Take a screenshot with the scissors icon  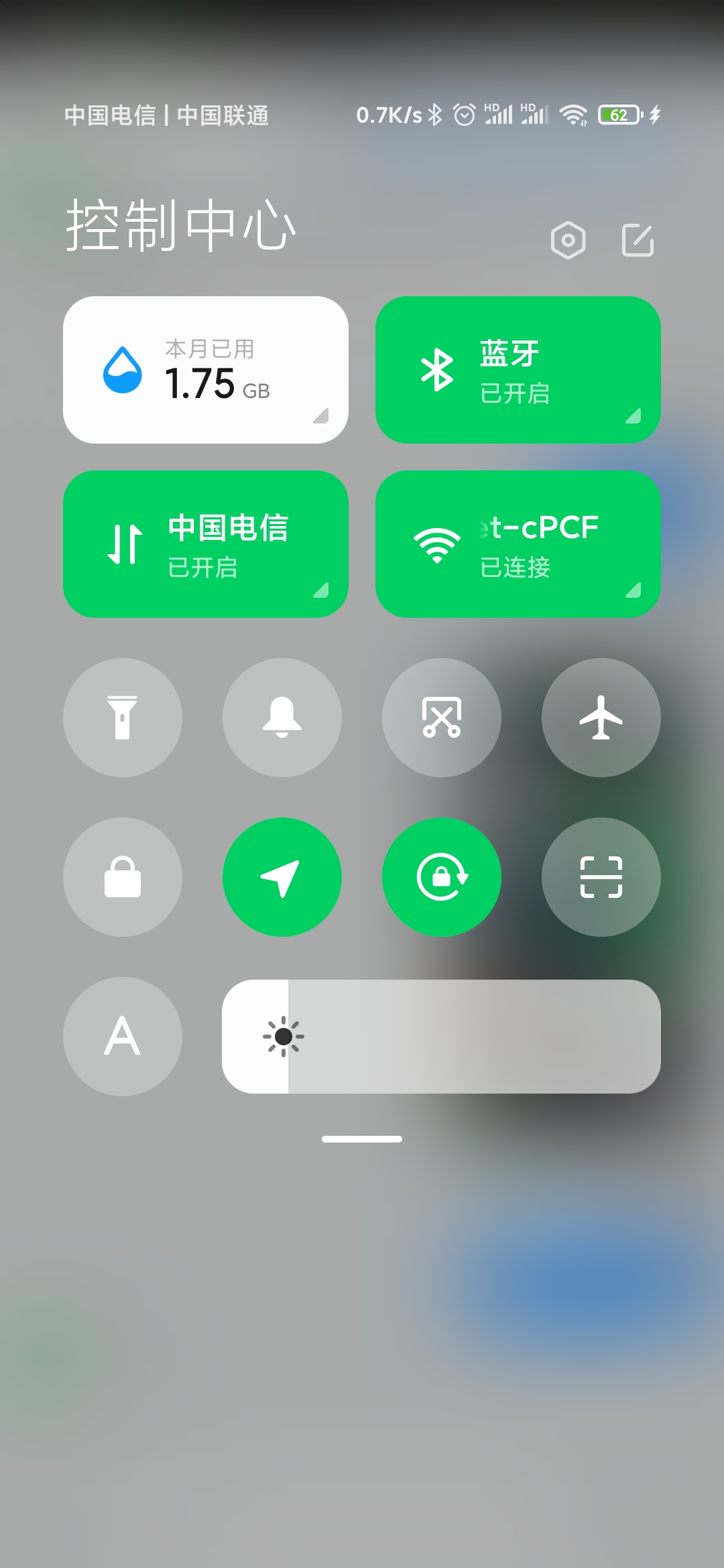point(442,718)
